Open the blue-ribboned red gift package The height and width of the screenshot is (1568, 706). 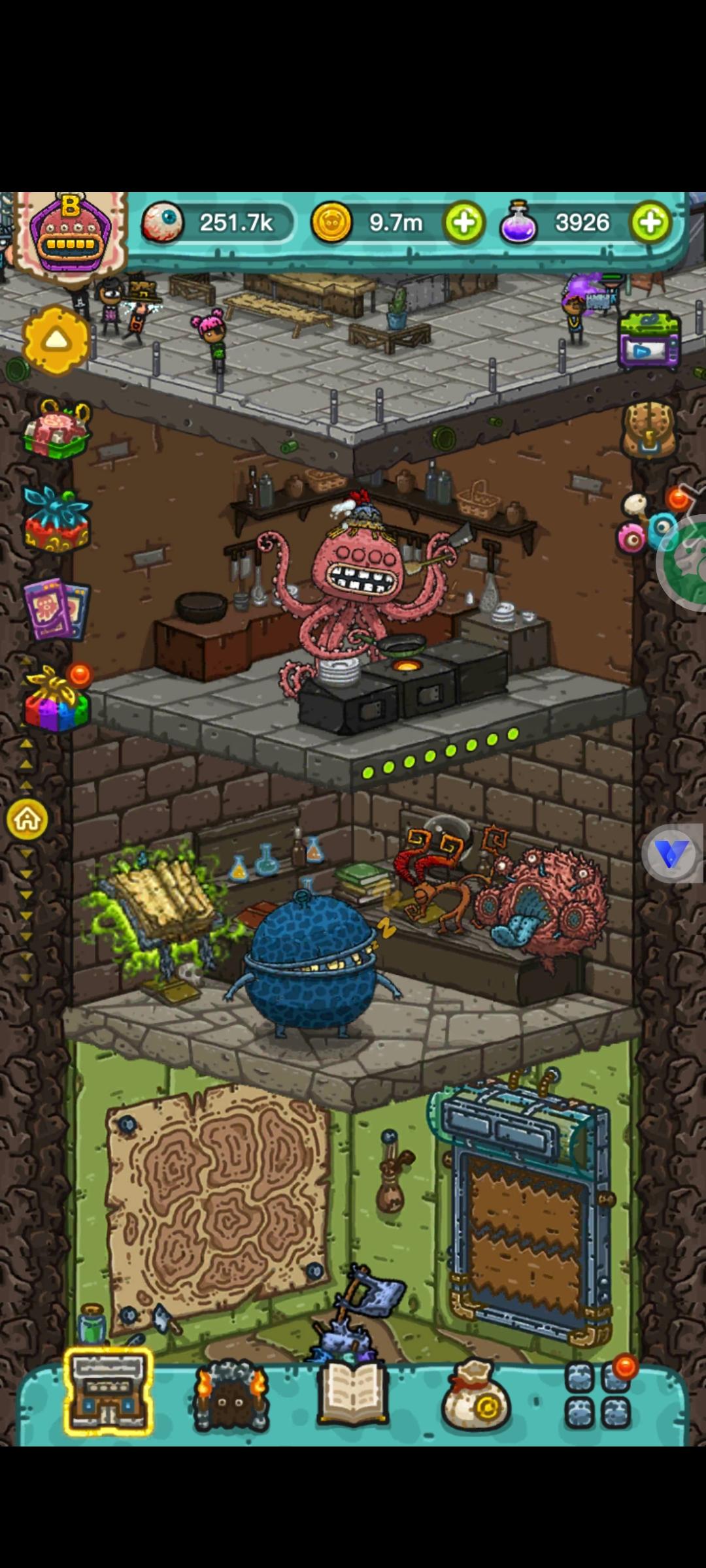pos(55,516)
